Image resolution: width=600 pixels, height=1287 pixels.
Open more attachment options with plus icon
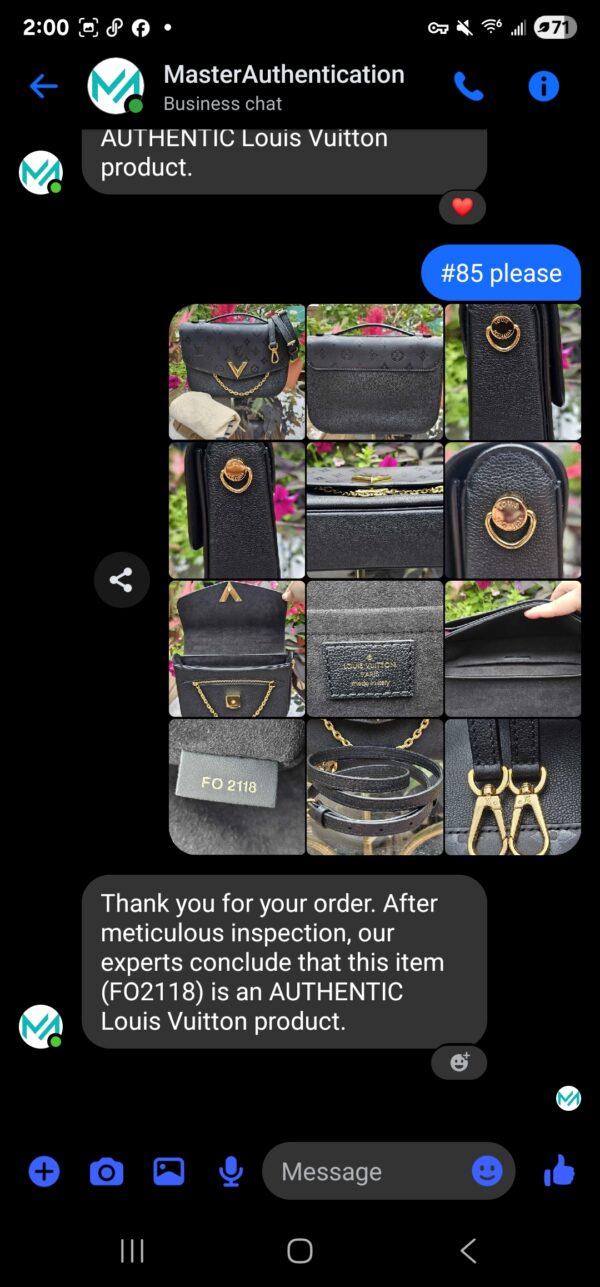tap(44, 1171)
